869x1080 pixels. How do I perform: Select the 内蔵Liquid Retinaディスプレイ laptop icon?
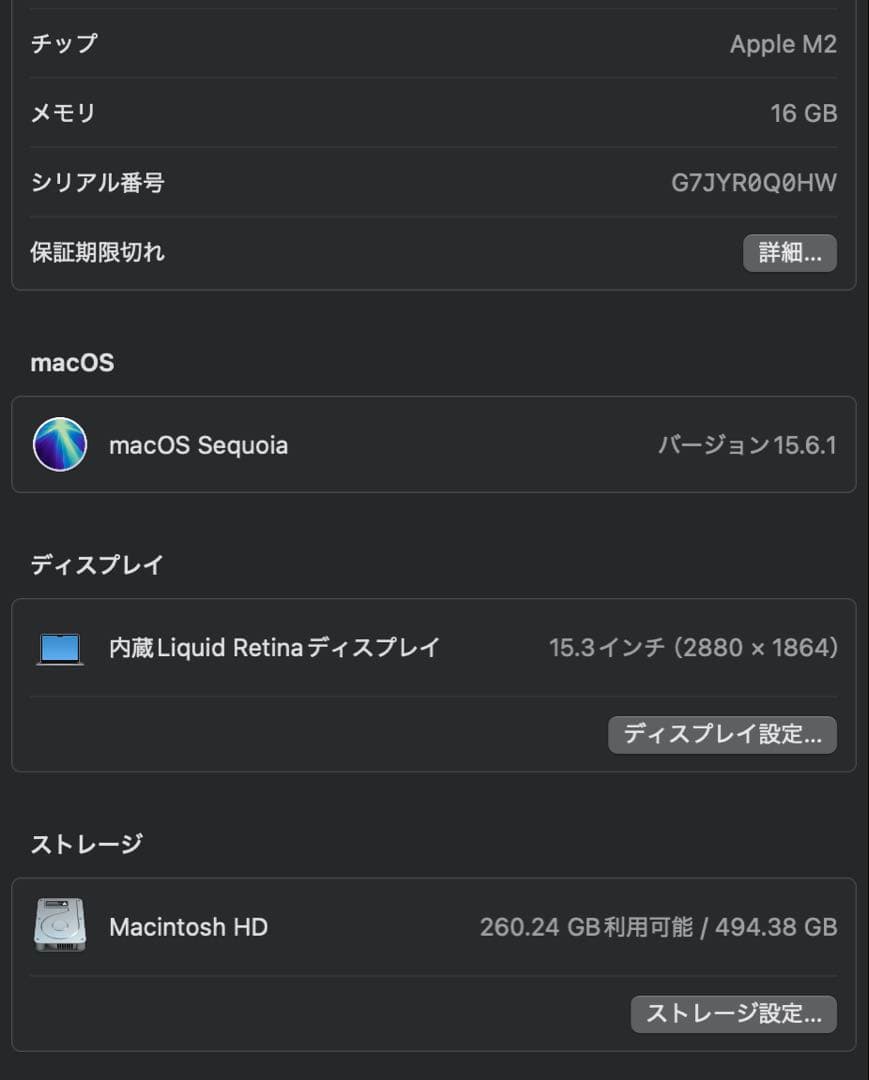[x=60, y=647]
